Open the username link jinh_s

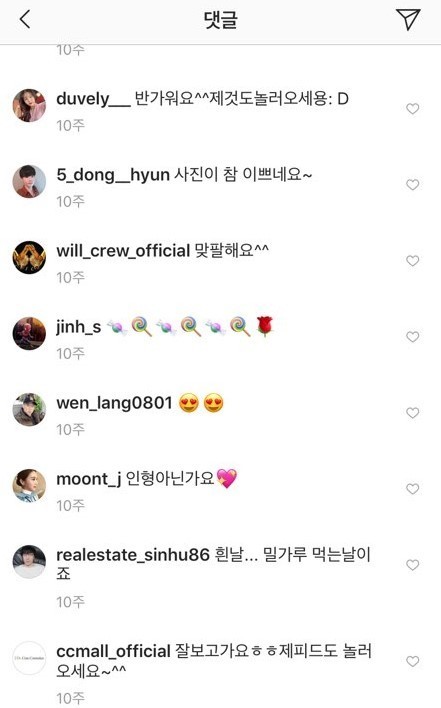click(x=79, y=326)
